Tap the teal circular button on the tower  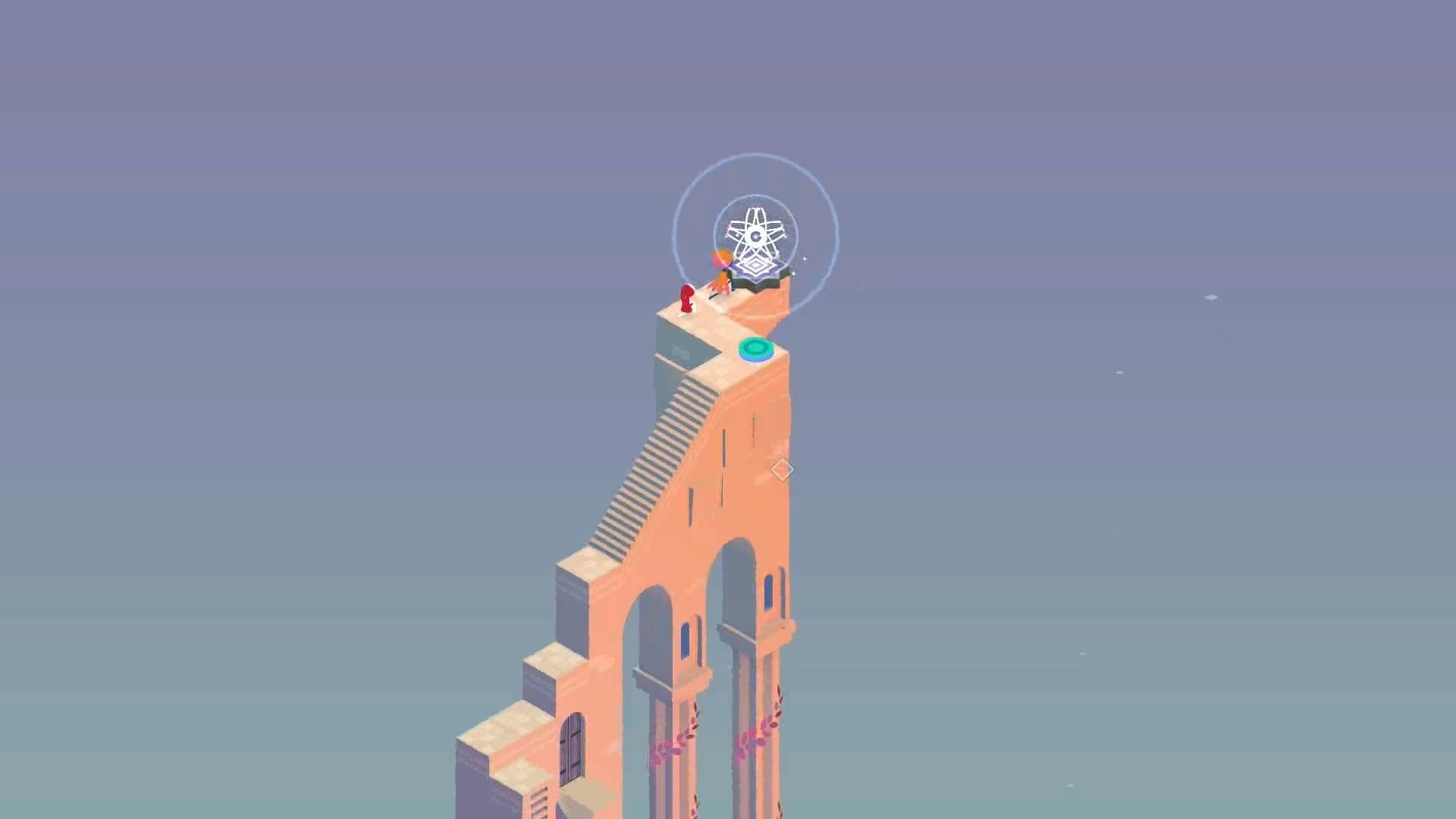pos(755,349)
